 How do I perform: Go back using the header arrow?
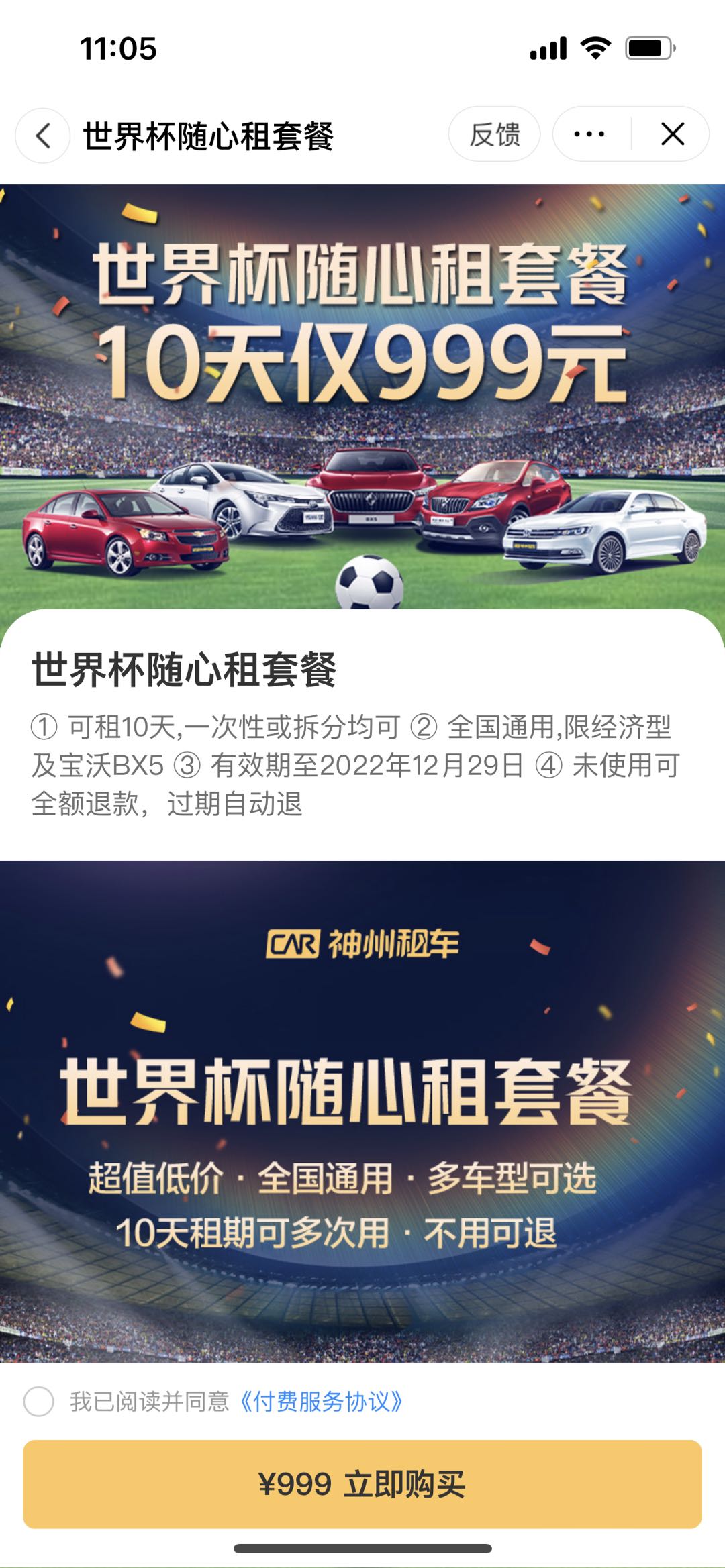coord(43,136)
